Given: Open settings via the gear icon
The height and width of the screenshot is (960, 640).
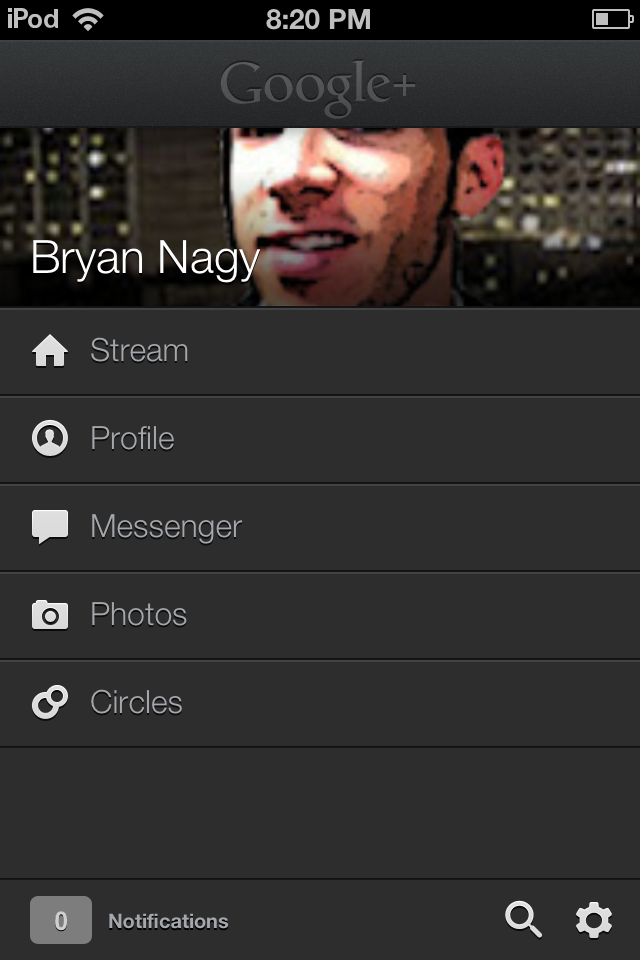Looking at the screenshot, I should coord(593,920).
